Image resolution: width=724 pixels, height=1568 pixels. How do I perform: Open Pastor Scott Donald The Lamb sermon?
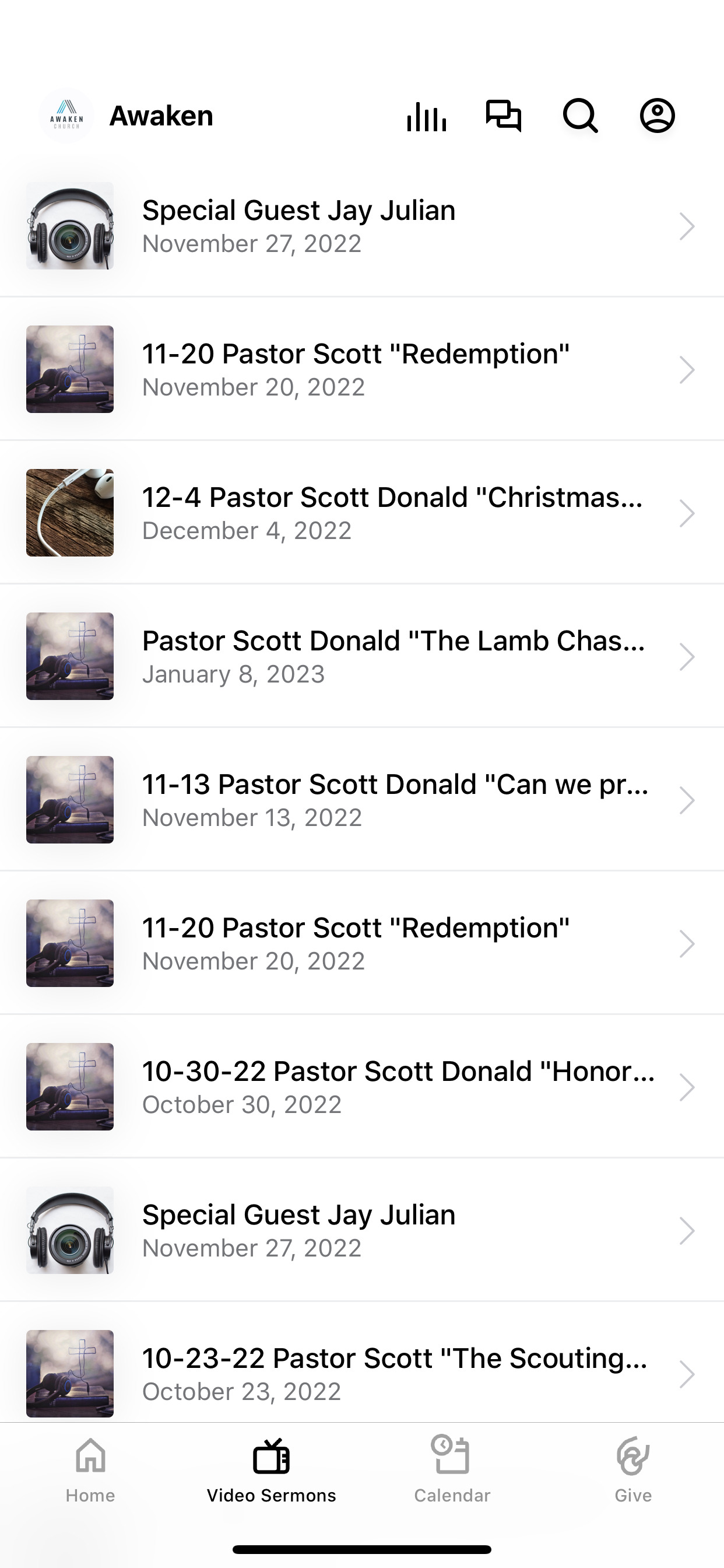[x=362, y=656]
